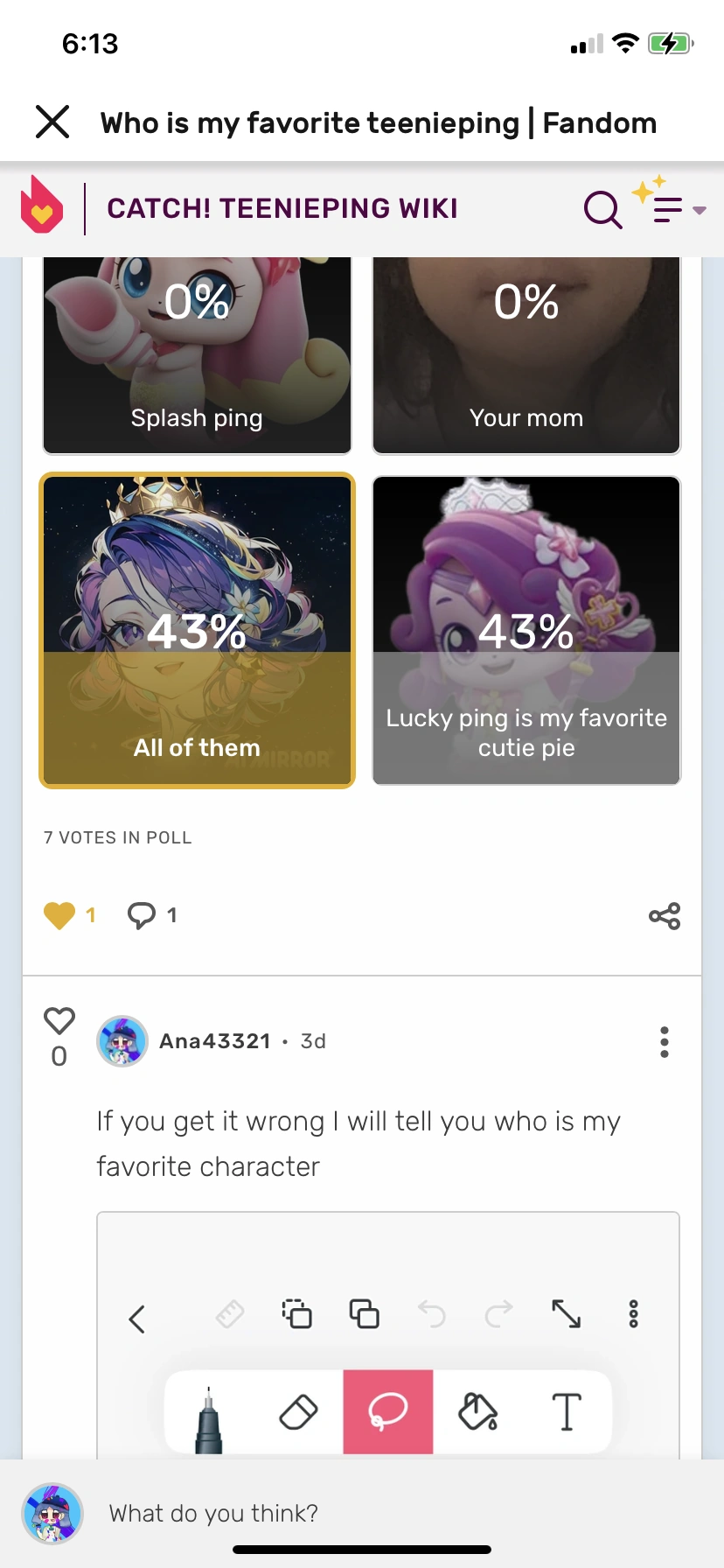The image size is (724, 1568).
Task: Vote for Splash ping option
Action: coord(197,355)
